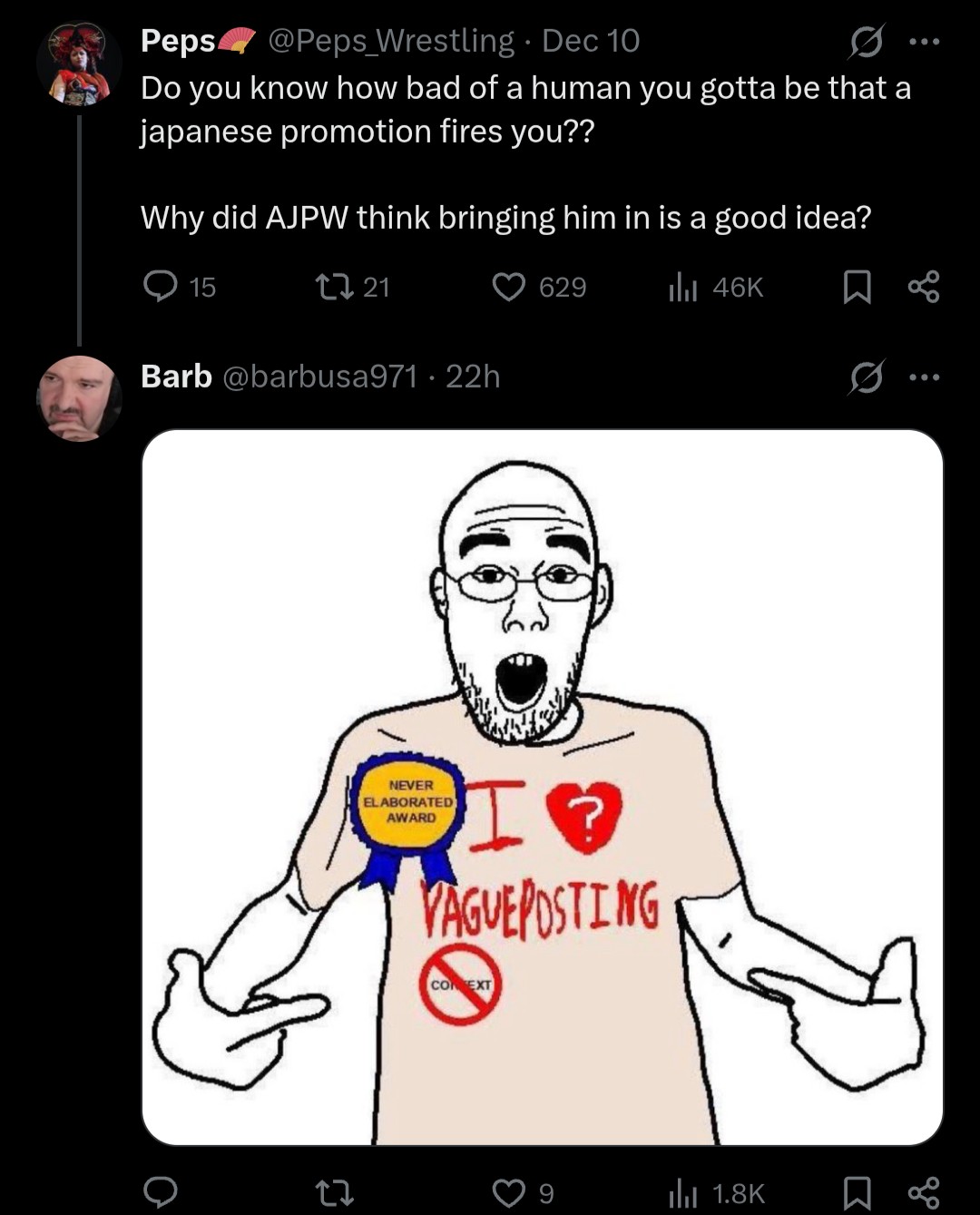Share Peps's post
Image resolution: width=980 pixels, height=1215 pixels.
click(924, 287)
